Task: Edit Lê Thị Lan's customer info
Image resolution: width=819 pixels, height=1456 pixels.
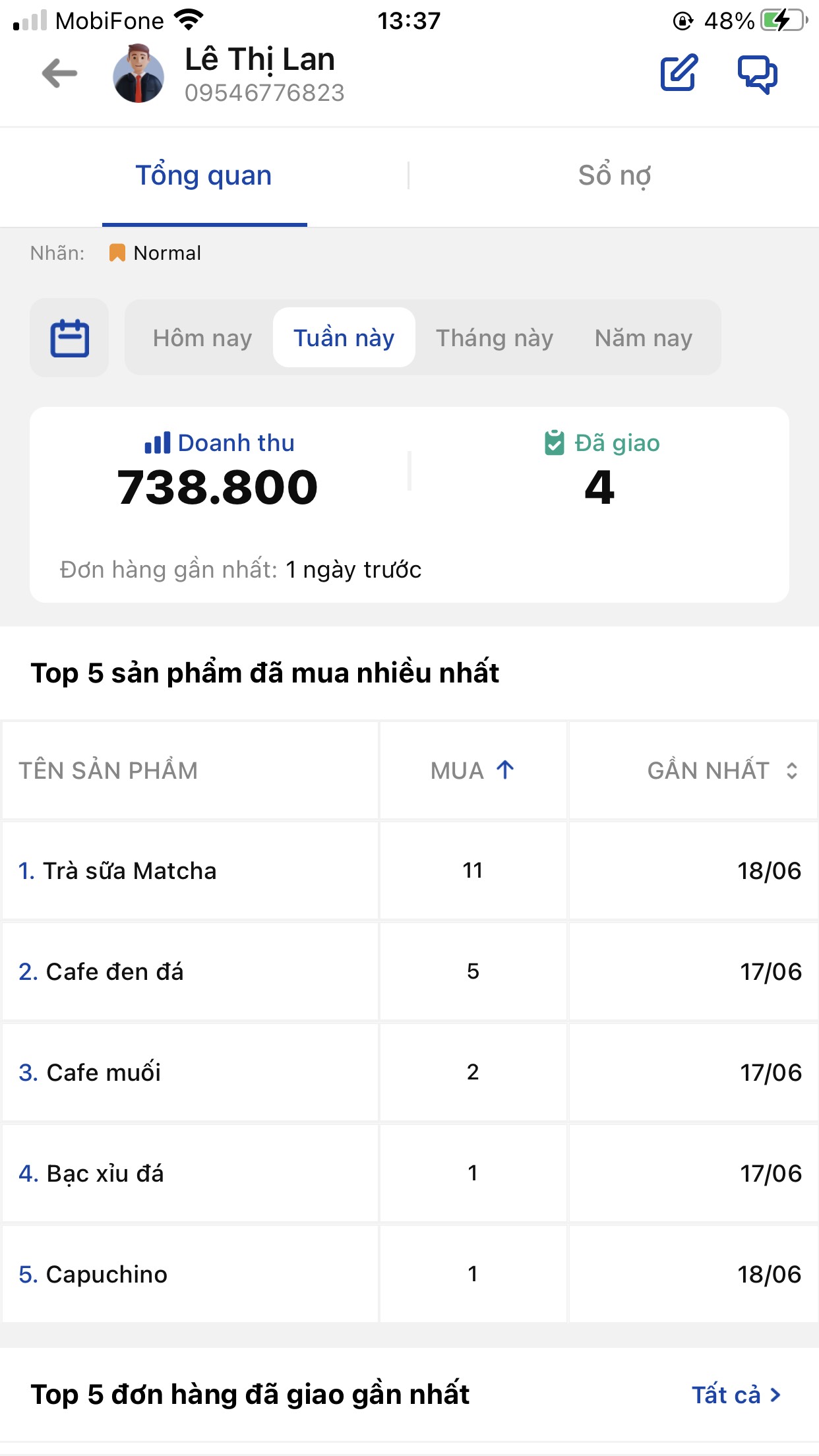Action: point(679,73)
